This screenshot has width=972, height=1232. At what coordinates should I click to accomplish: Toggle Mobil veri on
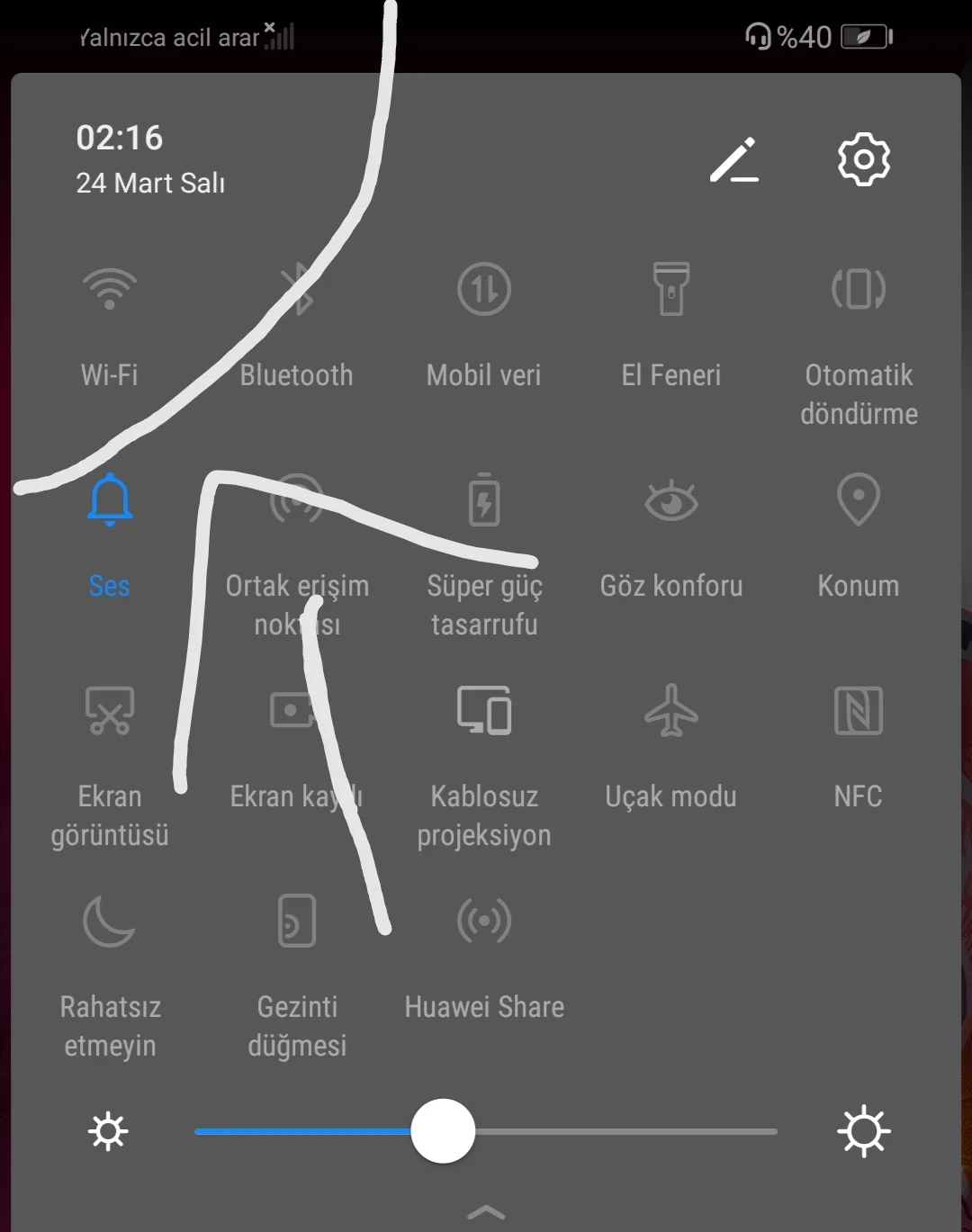click(x=484, y=290)
